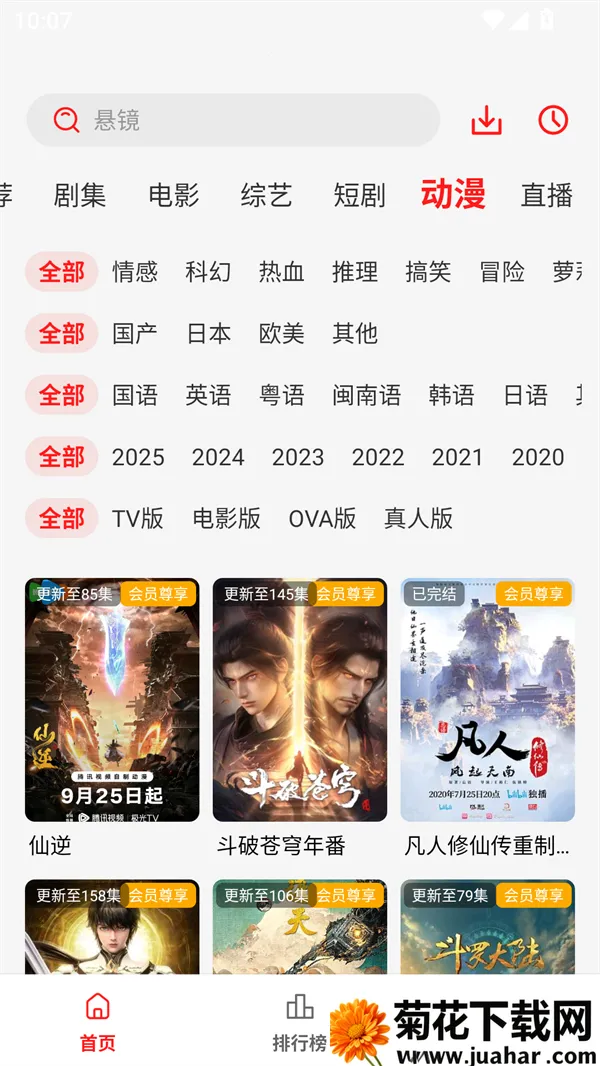Switch to the 短剧 tab

(359, 195)
